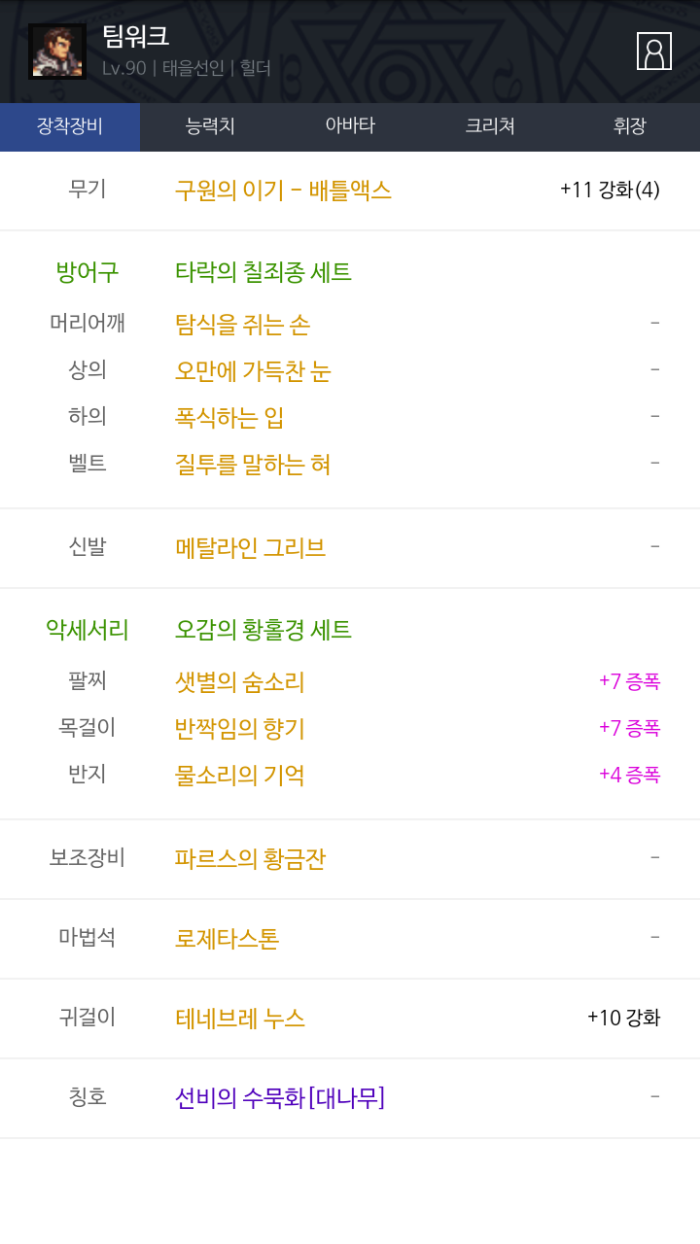This screenshot has width=700, height=1244.
Task: View the 선비의 수묵화 [대나무] title
Action: (280, 1098)
